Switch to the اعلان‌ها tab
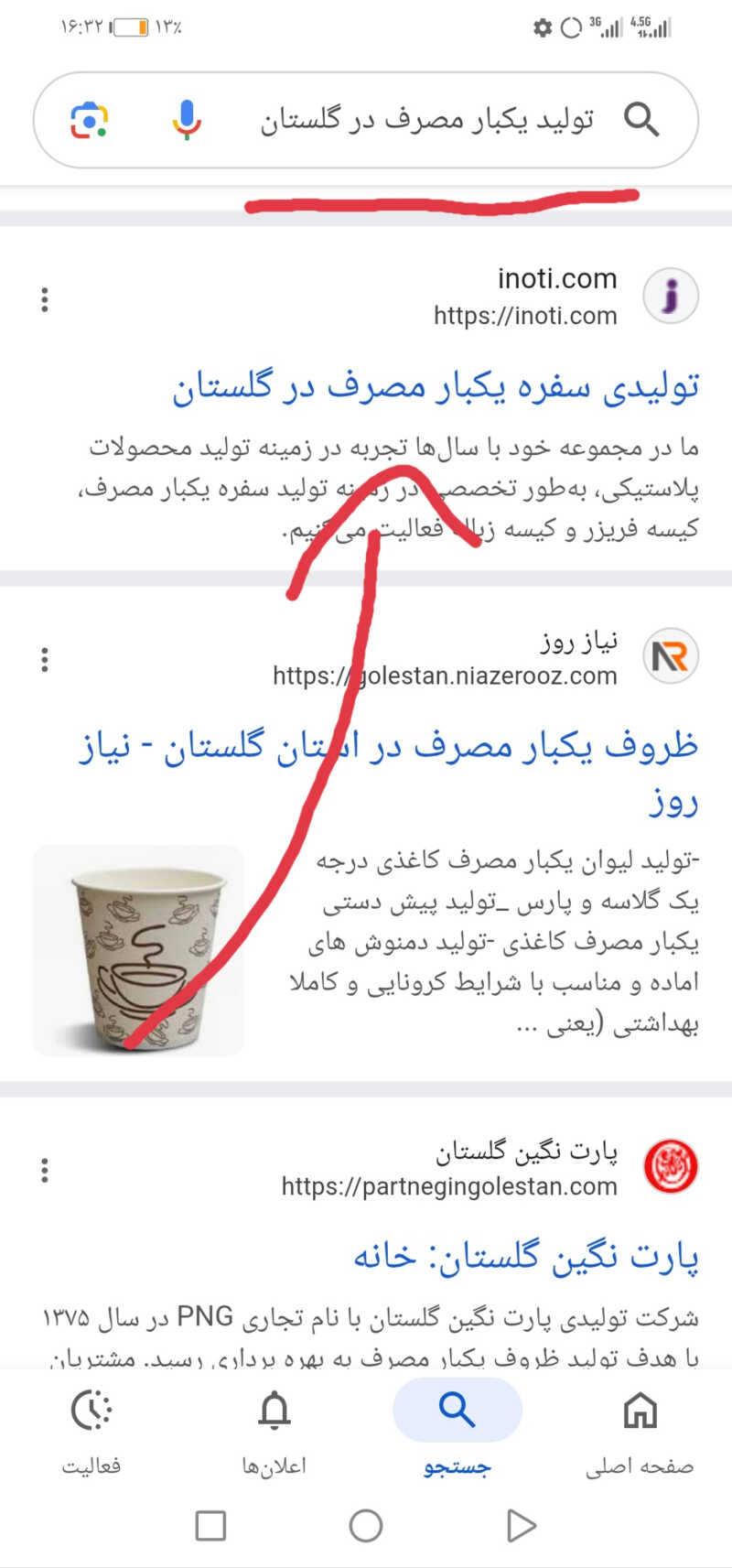The width and height of the screenshot is (732, 1568). [x=274, y=1431]
